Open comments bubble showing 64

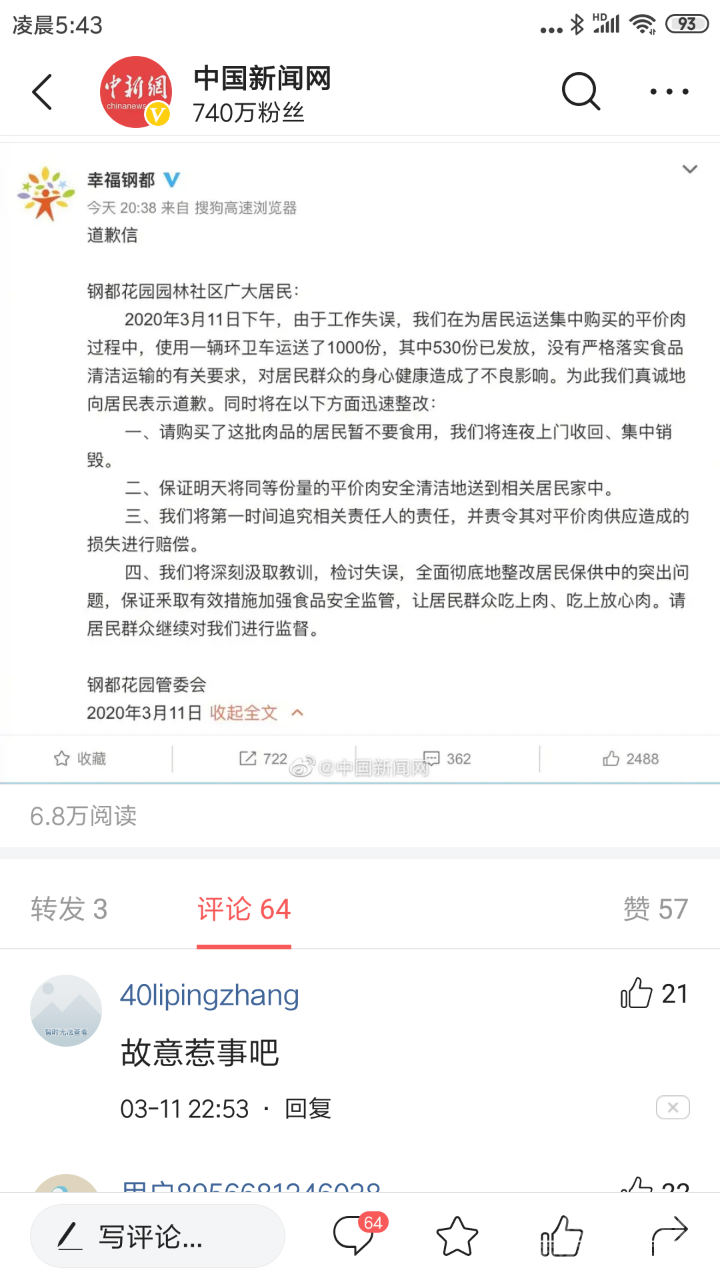click(x=355, y=1236)
